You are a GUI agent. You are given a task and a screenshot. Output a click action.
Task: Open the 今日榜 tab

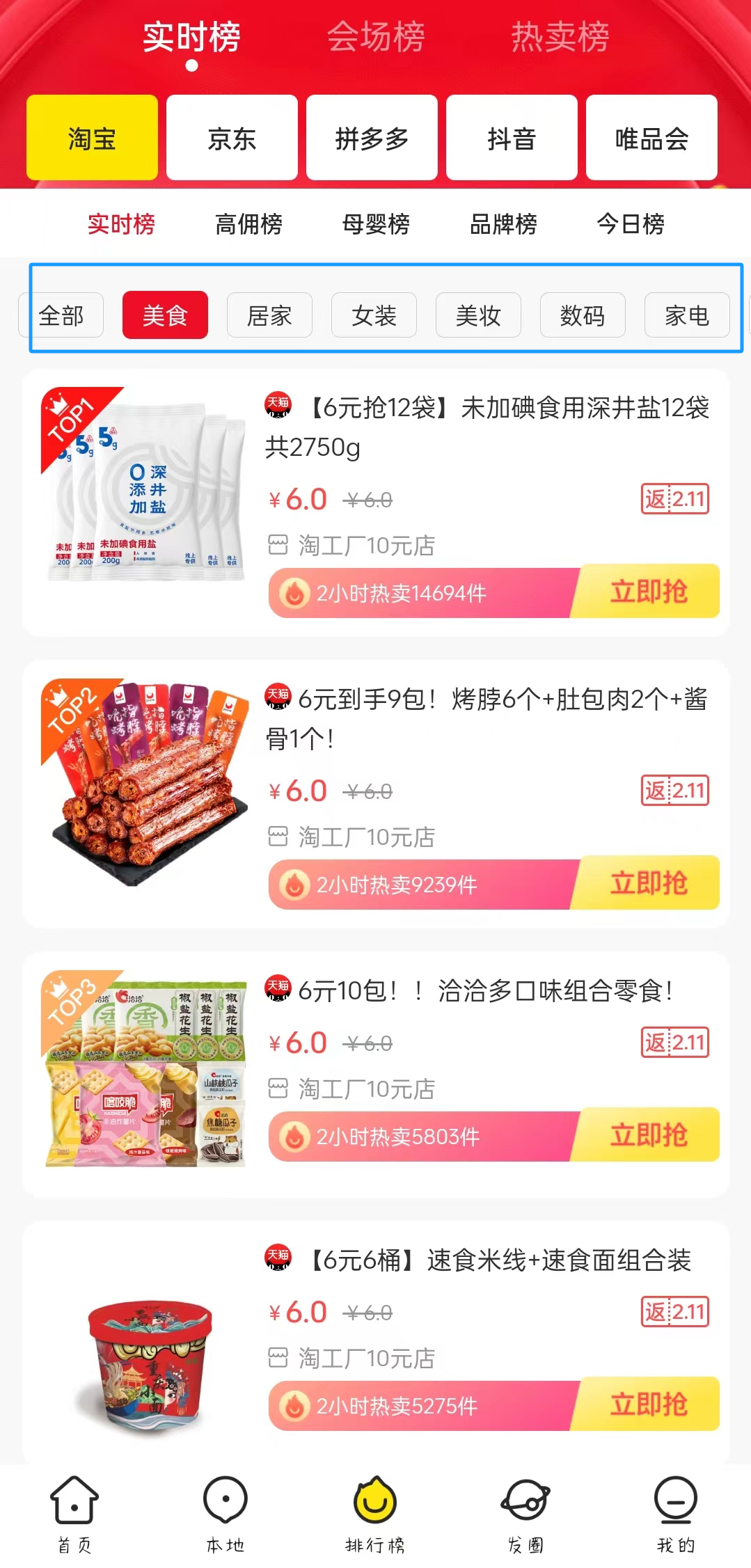pos(631,224)
